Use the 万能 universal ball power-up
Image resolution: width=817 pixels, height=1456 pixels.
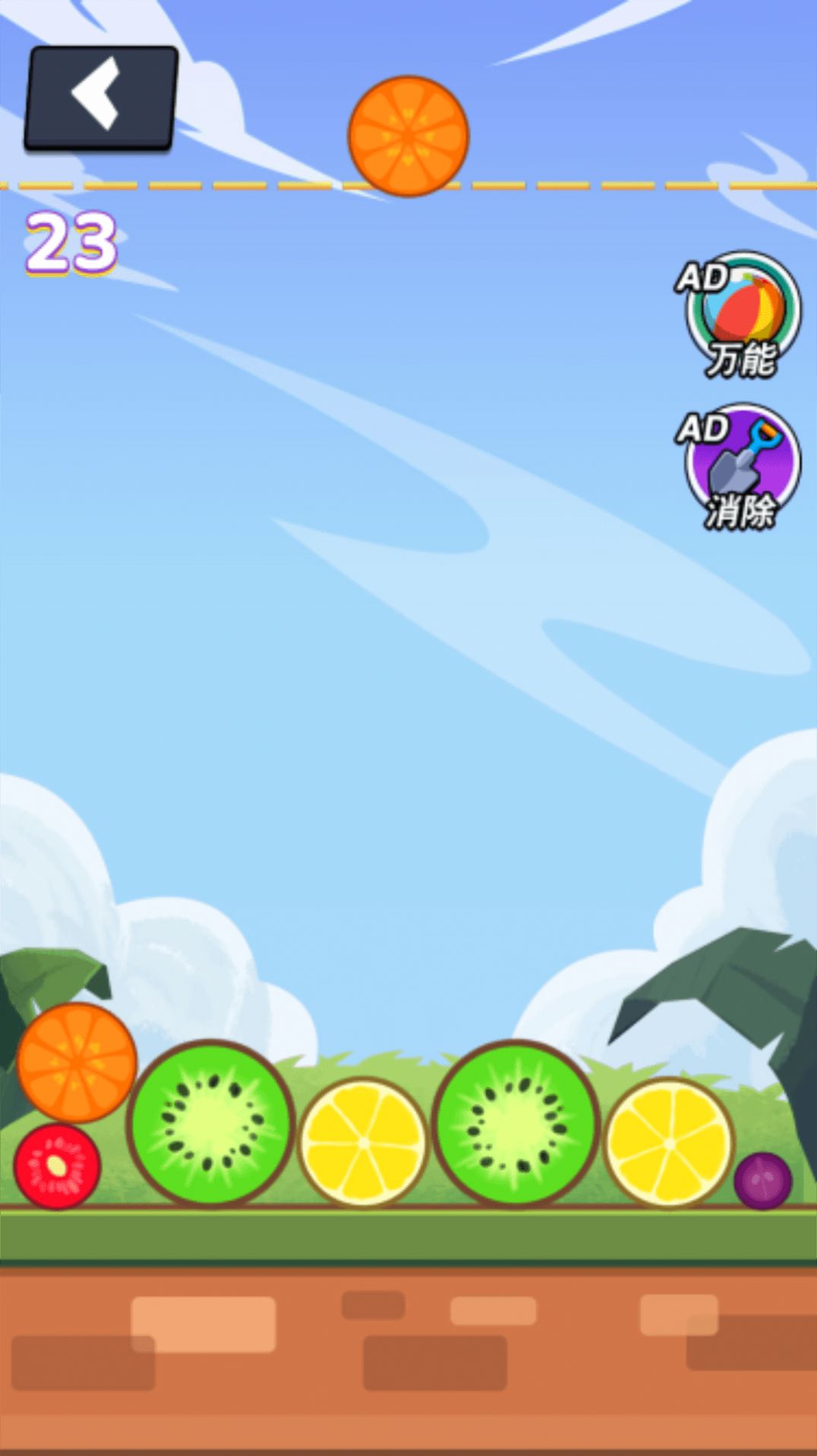point(741,313)
